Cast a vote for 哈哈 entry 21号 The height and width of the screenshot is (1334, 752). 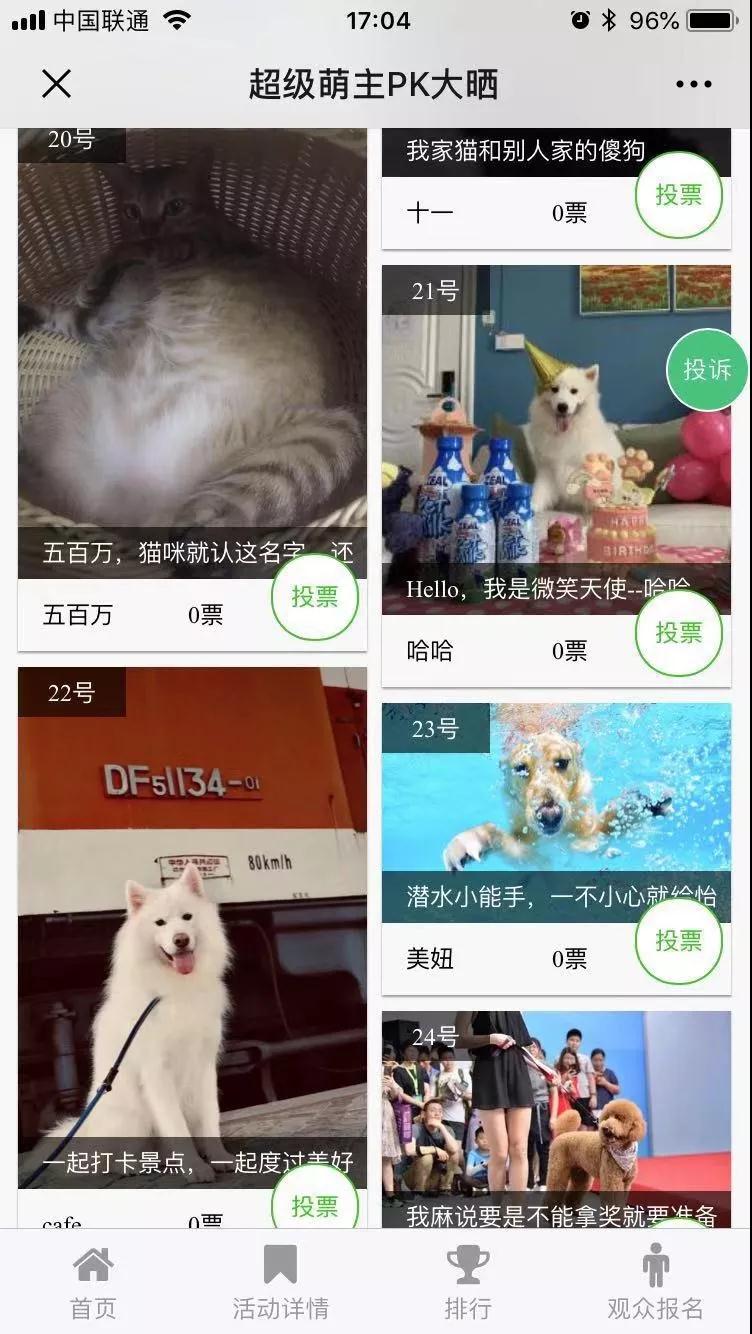coord(679,633)
